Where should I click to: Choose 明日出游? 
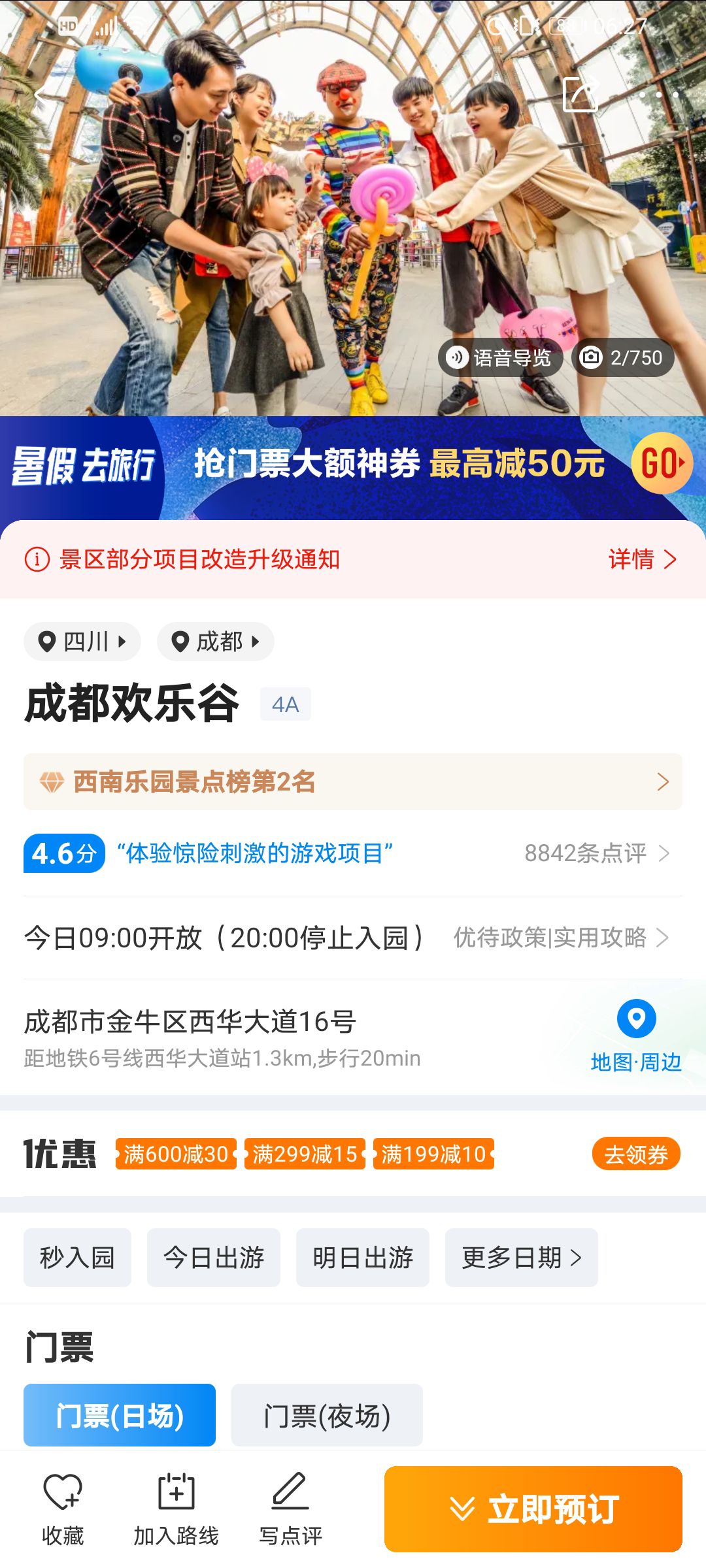[363, 1258]
